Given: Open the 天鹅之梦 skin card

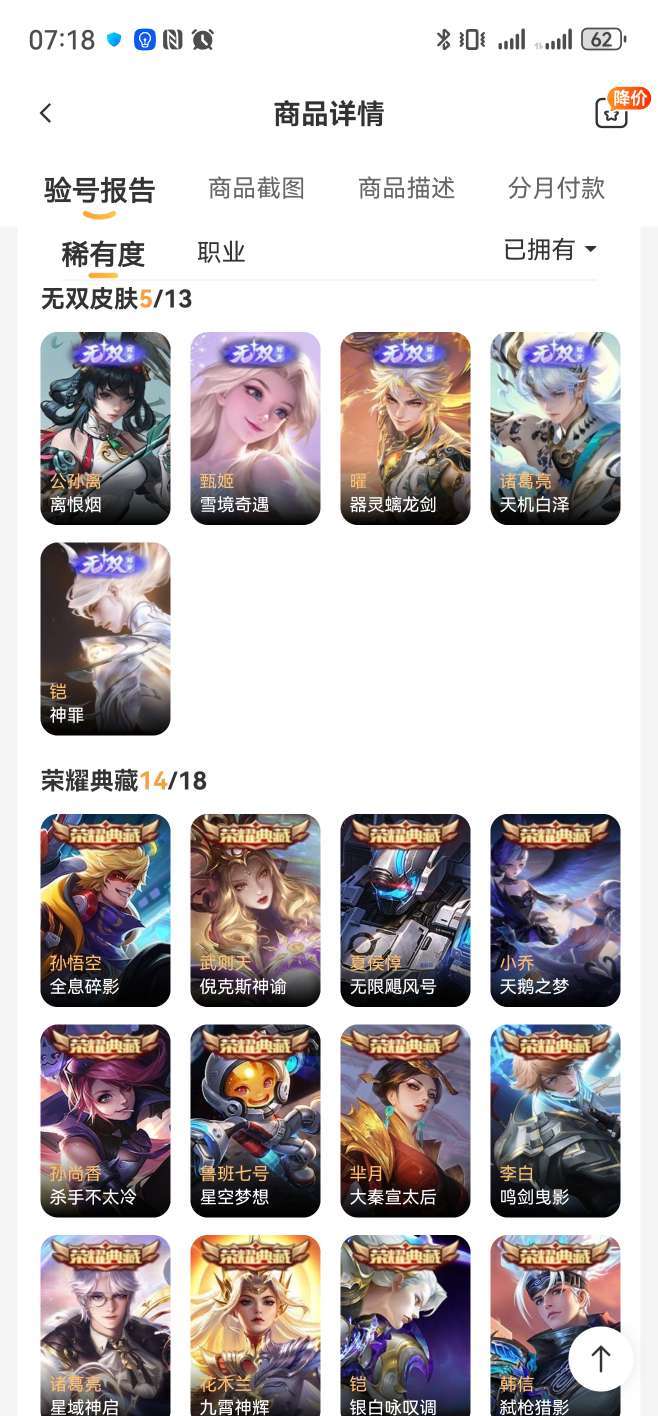Looking at the screenshot, I should click(555, 910).
